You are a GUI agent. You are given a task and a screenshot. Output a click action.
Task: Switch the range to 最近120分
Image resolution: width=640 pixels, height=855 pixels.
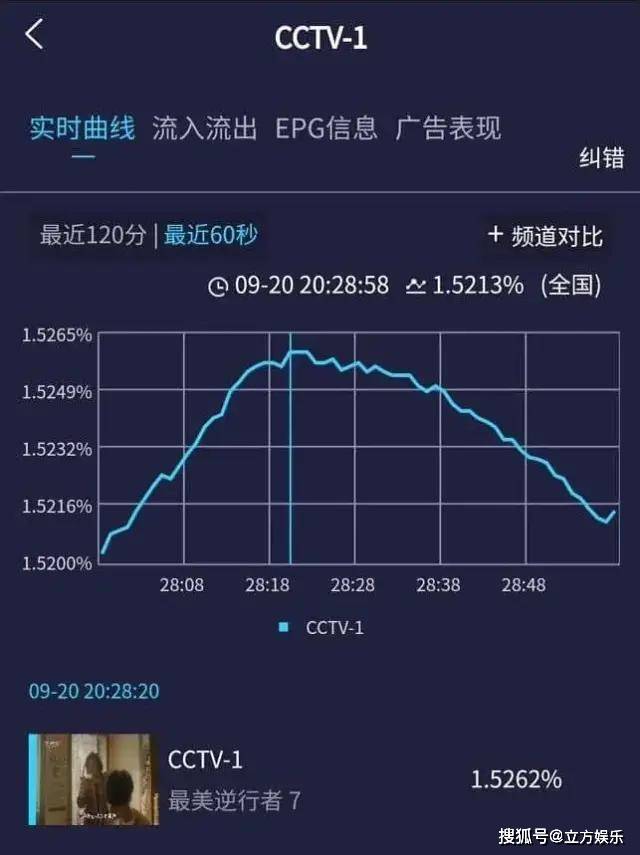point(93,236)
